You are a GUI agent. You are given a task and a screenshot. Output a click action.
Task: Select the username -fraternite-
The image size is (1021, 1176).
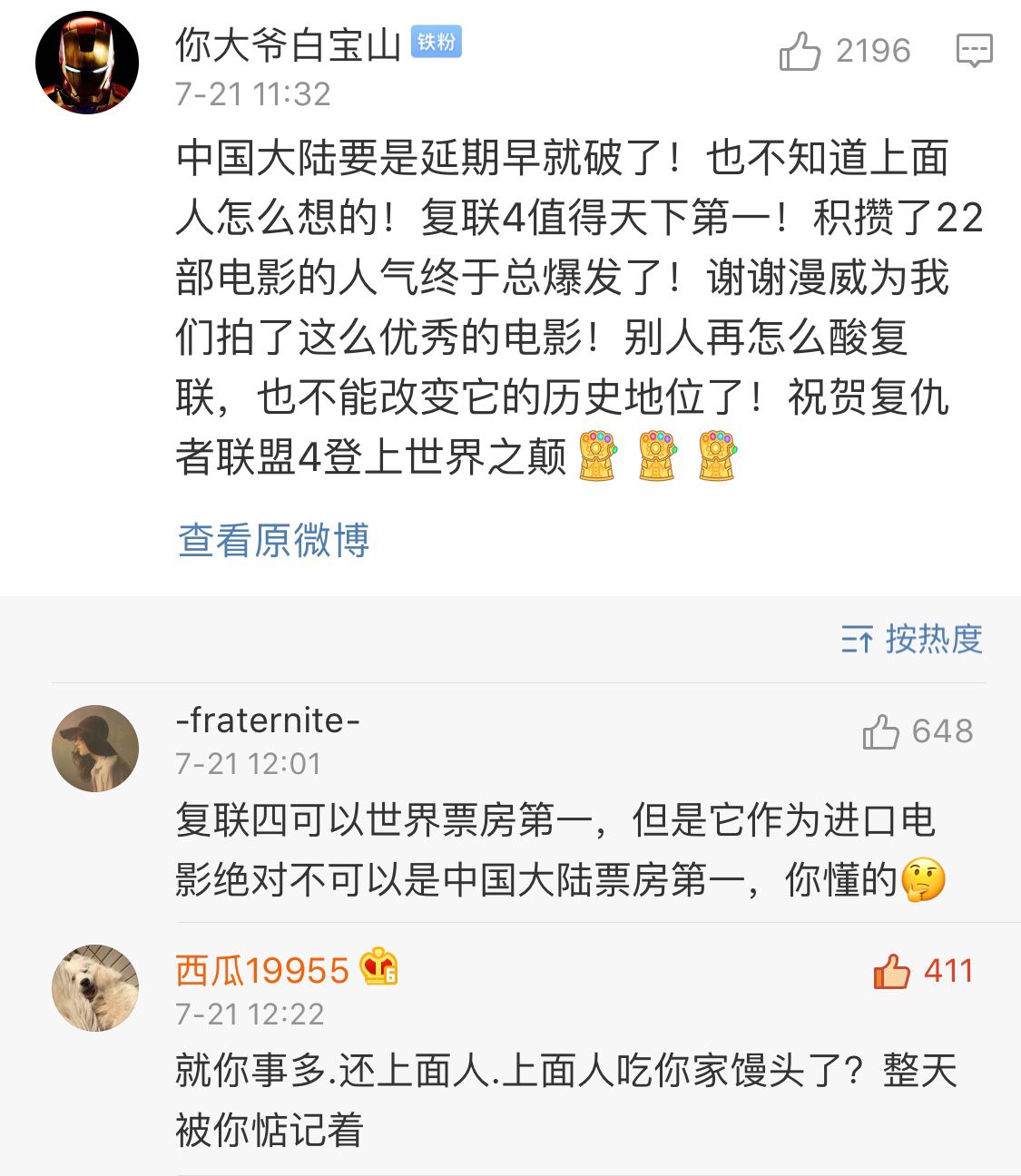(x=268, y=721)
